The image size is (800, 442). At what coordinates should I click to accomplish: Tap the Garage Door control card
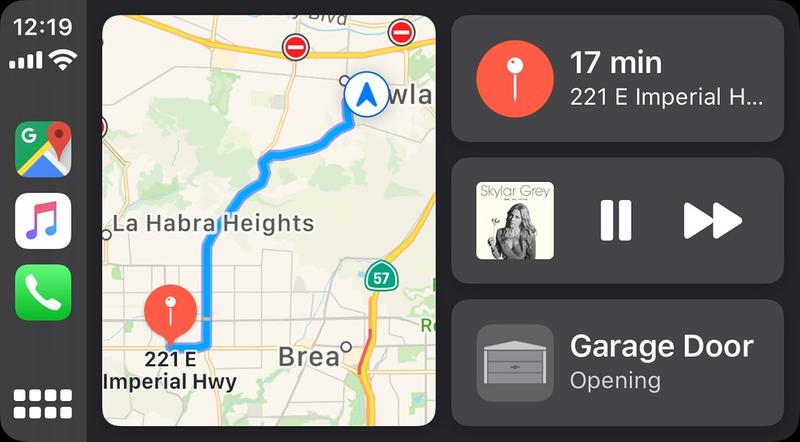click(x=617, y=363)
